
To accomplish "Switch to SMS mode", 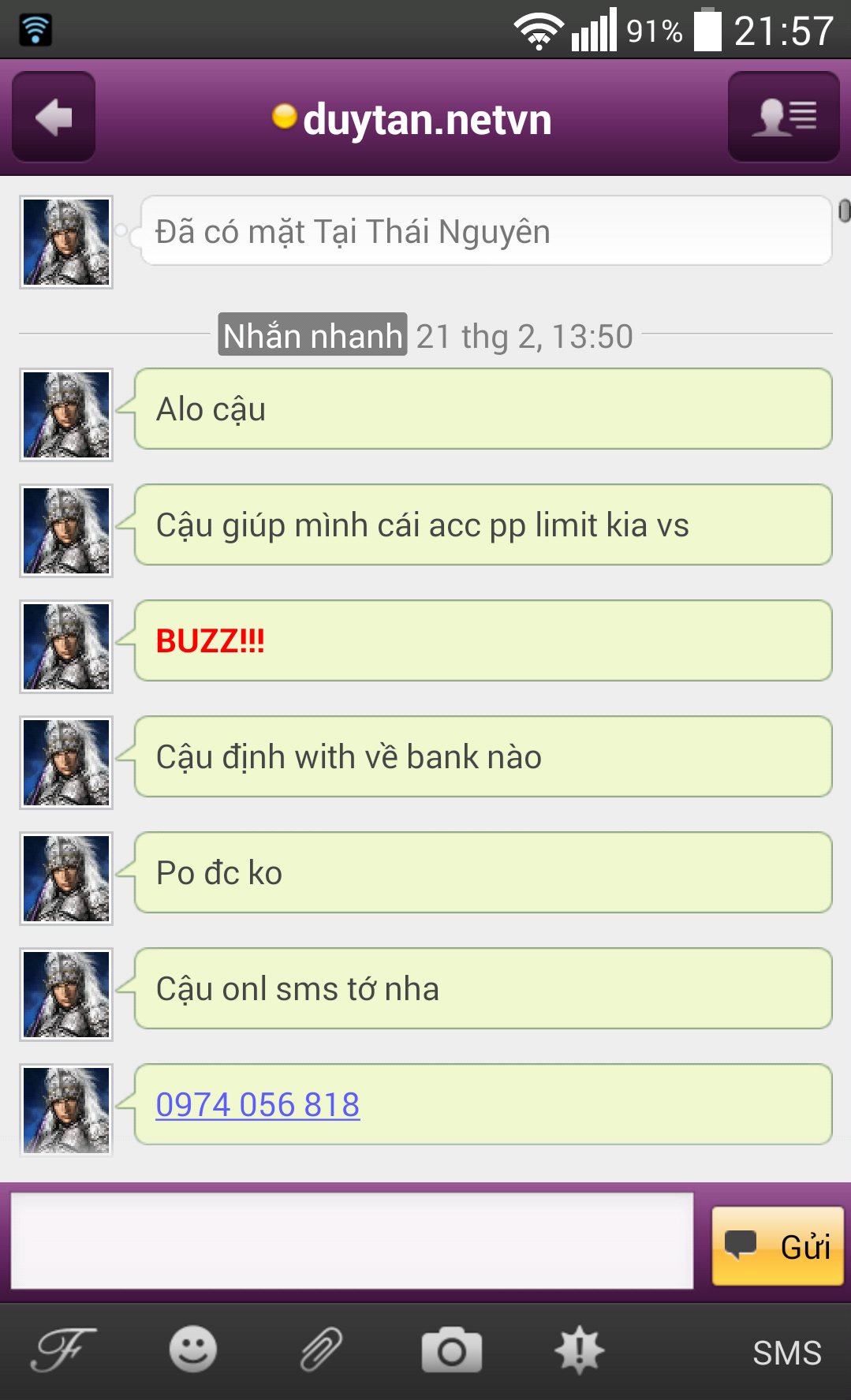I will click(786, 1353).
